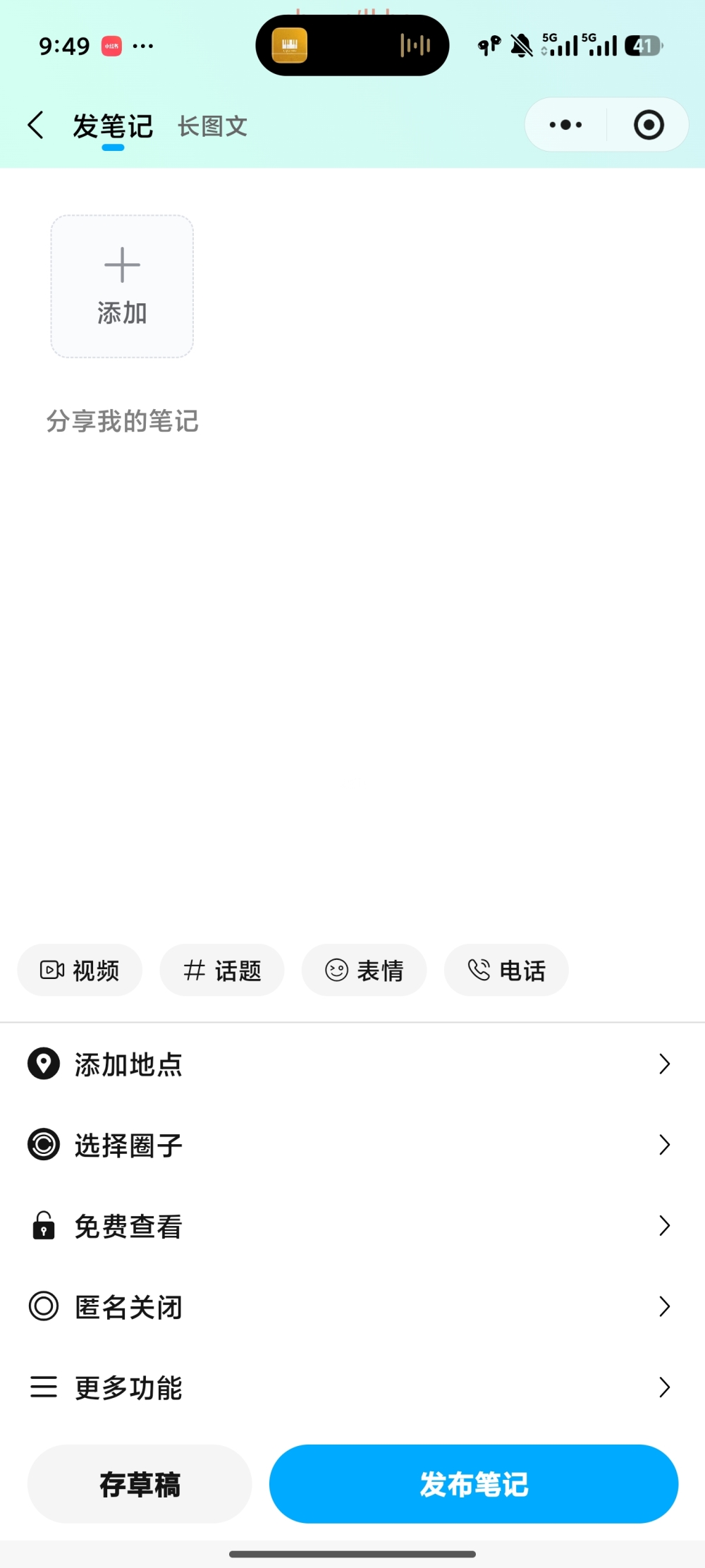Go back using the top-left arrow

click(x=36, y=126)
